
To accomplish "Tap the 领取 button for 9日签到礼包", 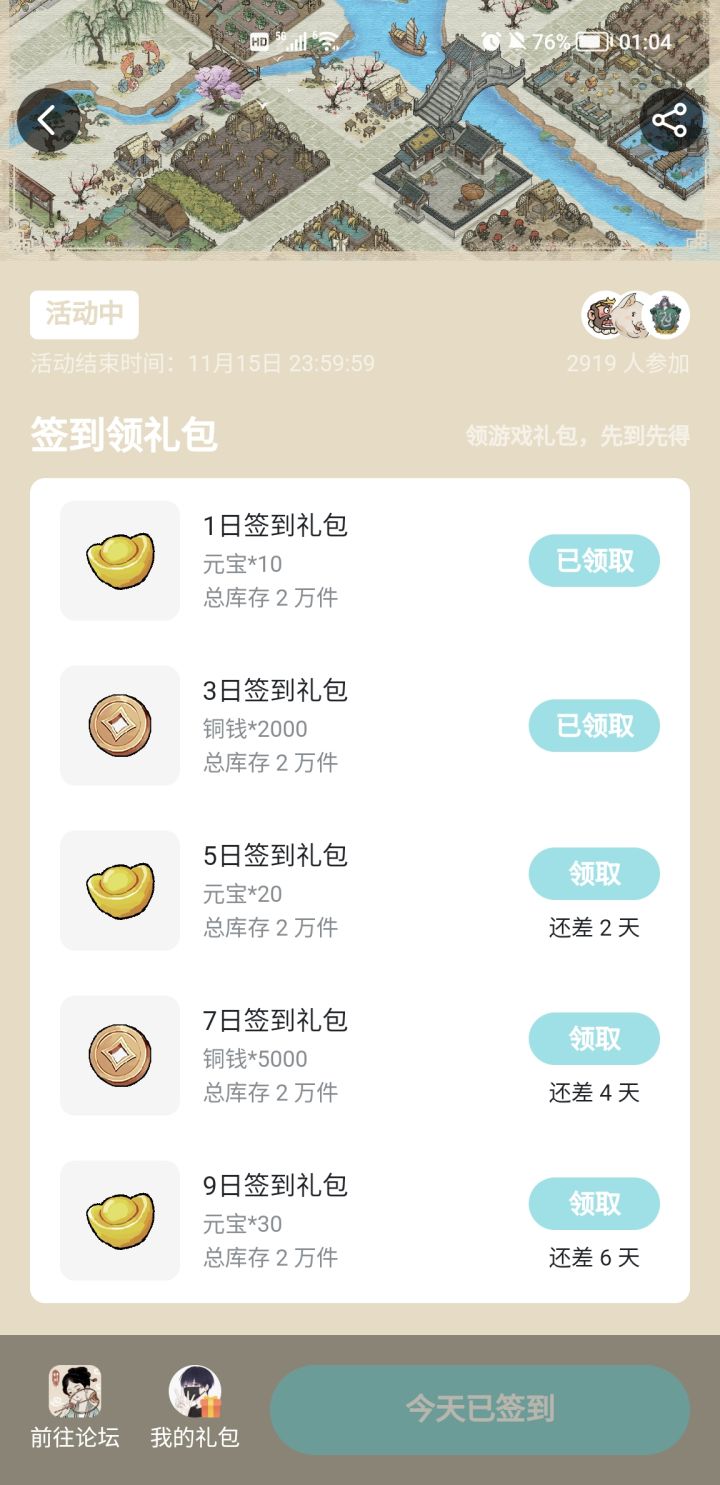I will 594,1204.
